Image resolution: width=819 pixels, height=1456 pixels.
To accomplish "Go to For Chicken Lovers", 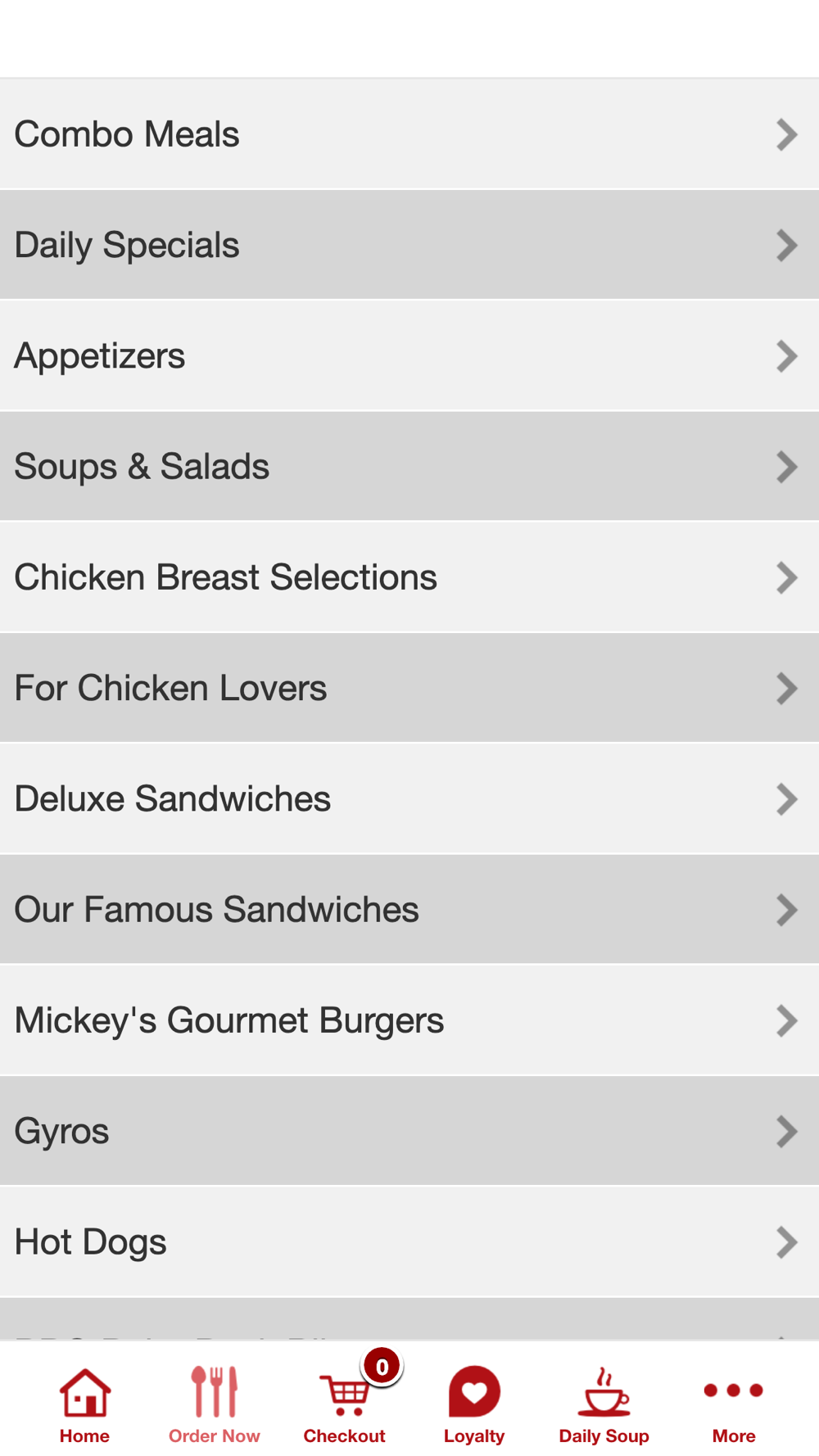I will click(409, 688).
